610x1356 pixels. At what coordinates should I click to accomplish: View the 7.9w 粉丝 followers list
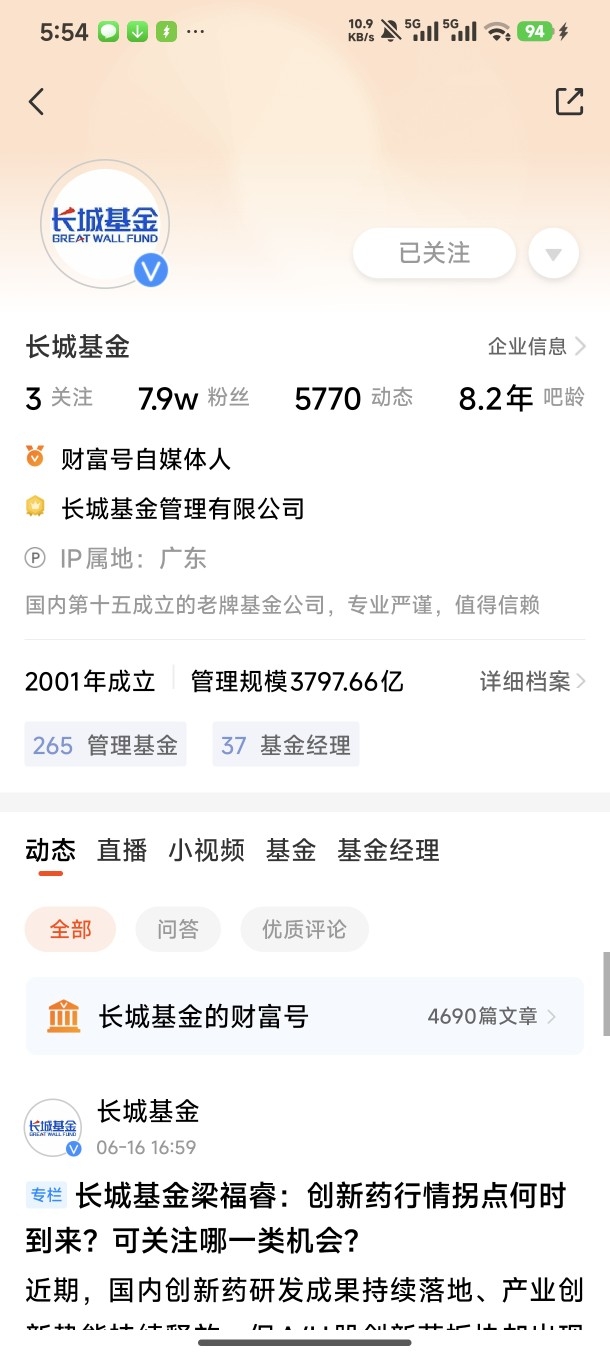(x=193, y=398)
